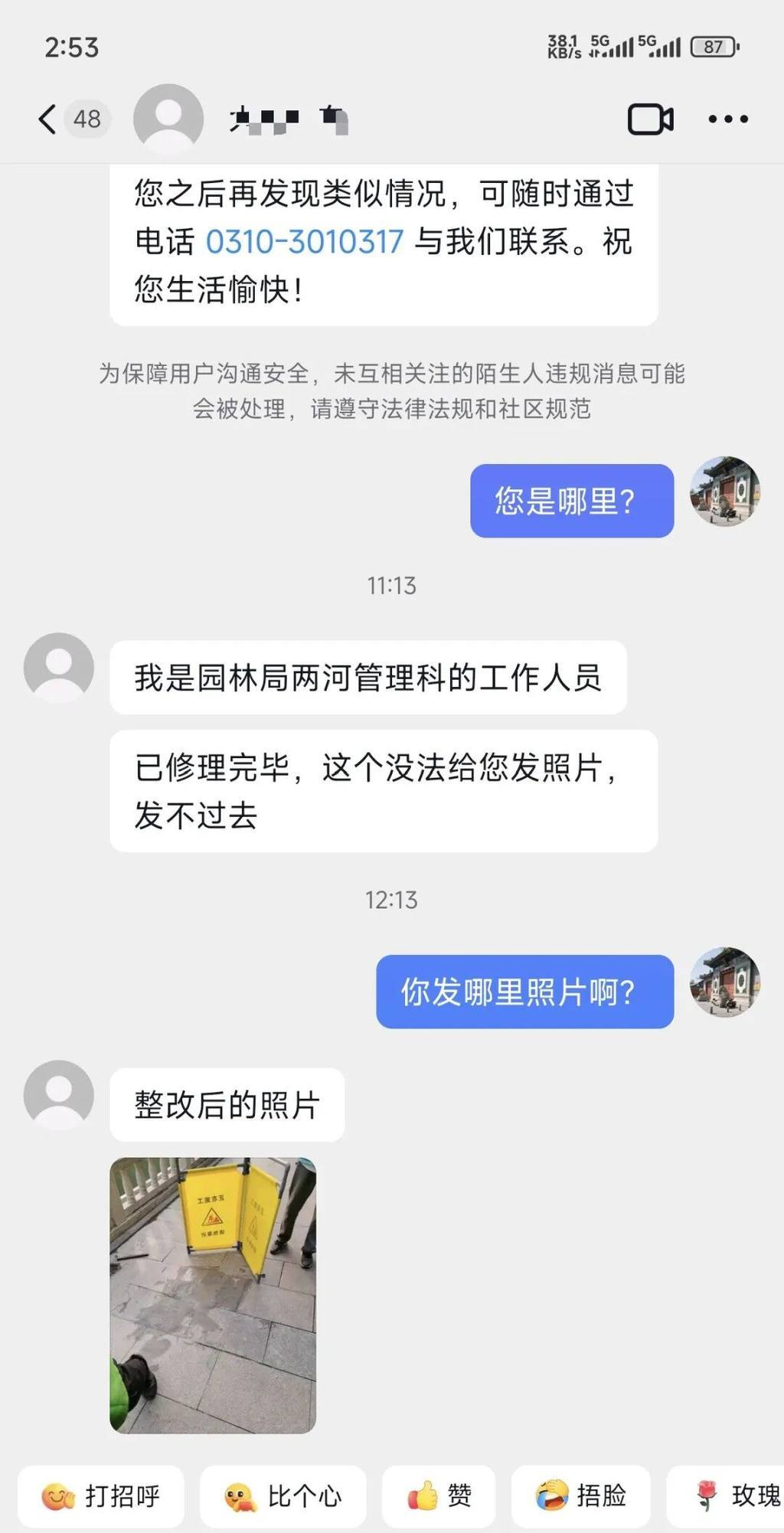Viewport: 784px width, 1533px height.
Task: Send the 捂脸 emoji reply
Action: click(581, 1495)
